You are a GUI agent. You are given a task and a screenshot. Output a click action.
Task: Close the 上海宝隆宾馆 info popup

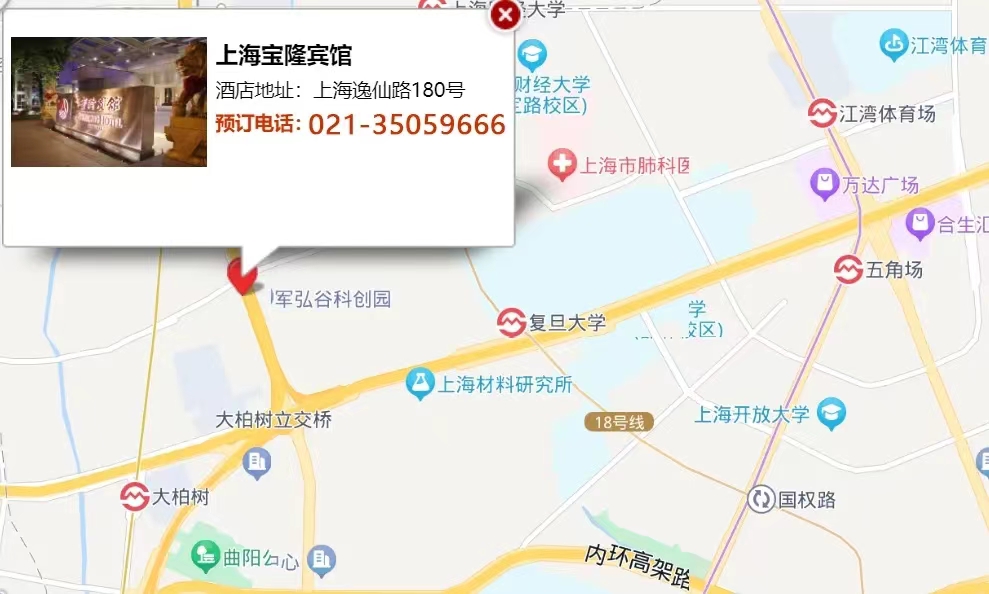point(506,15)
